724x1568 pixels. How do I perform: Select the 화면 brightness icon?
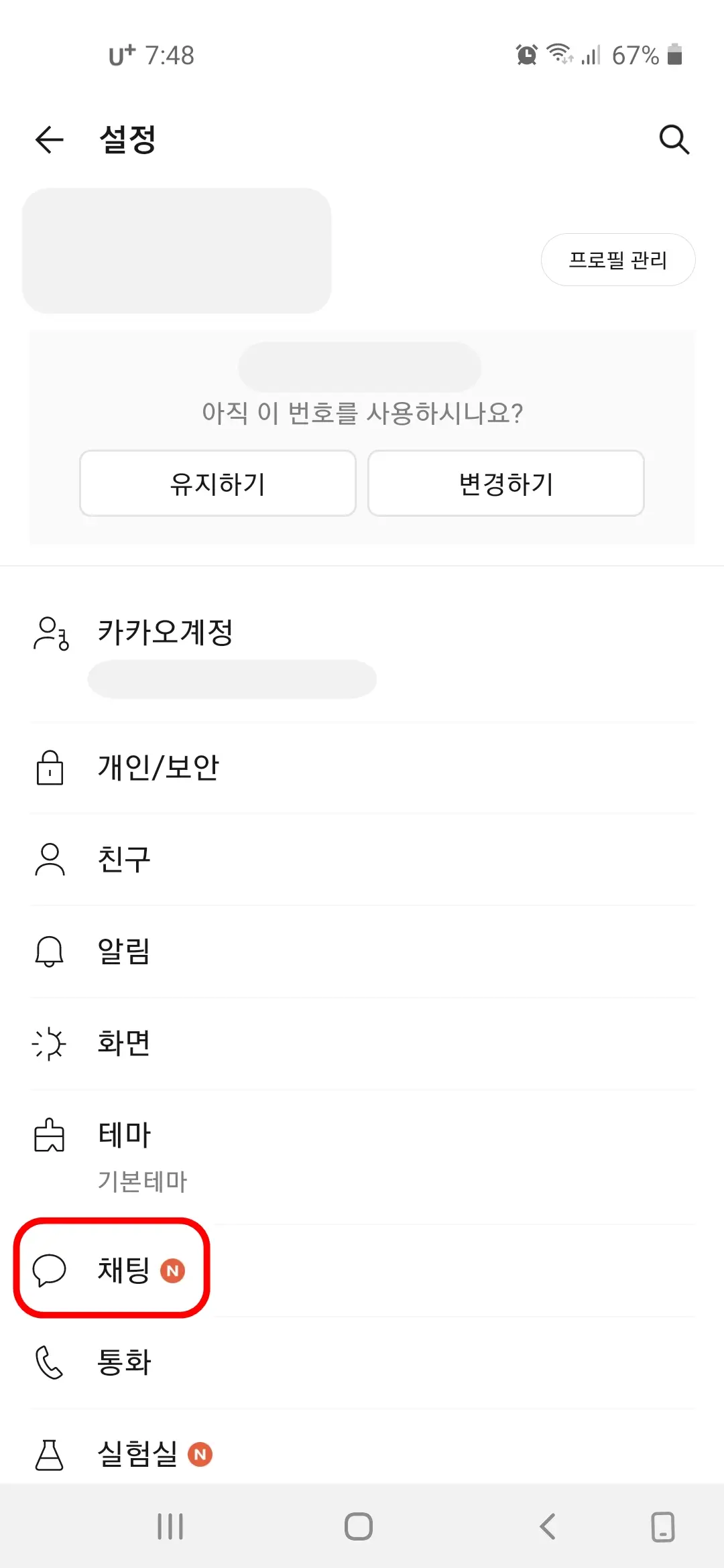click(50, 1043)
